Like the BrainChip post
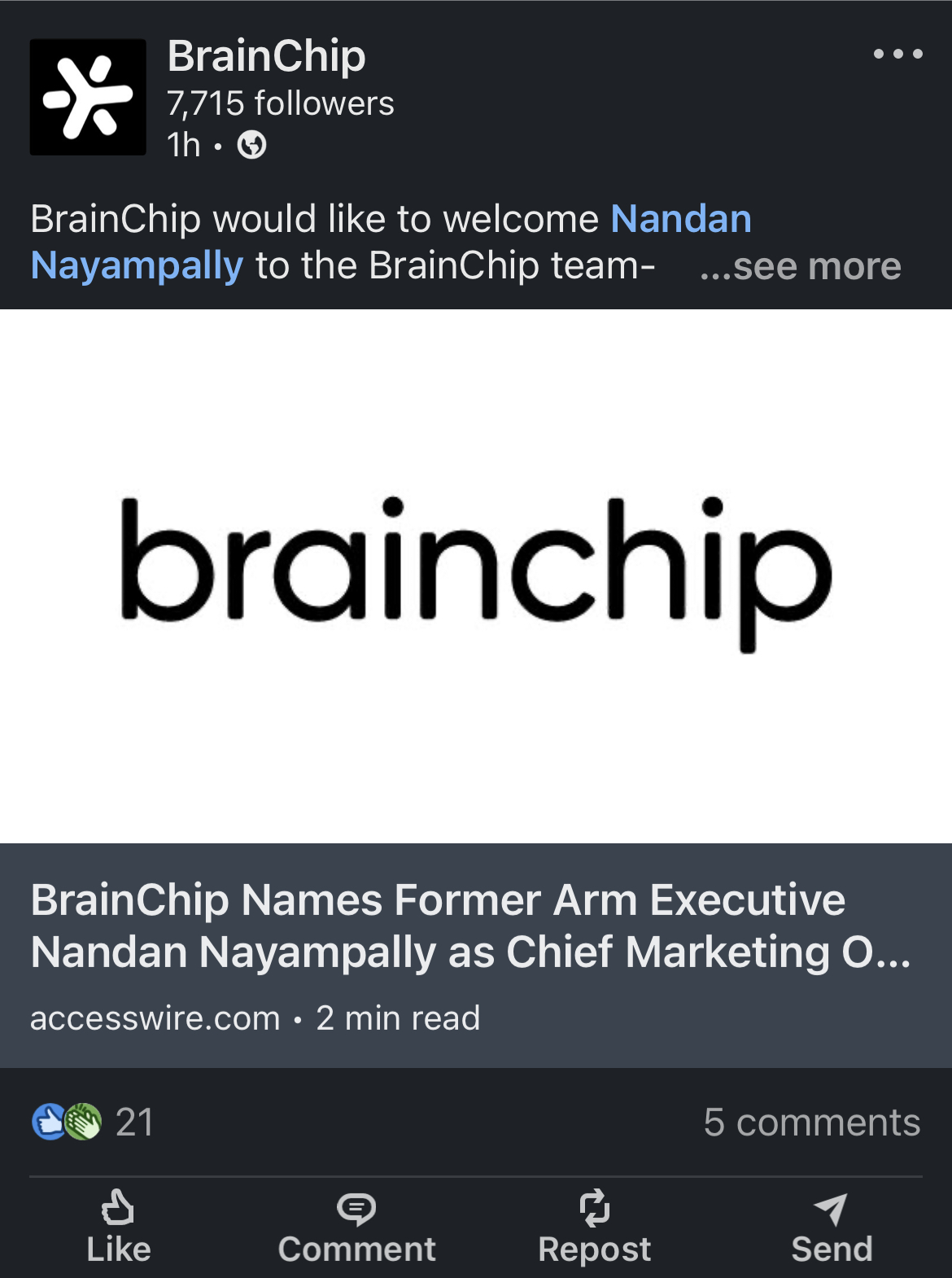Image resolution: width=952 pixels, height=1278 pixels. click(x=119, y=1227)
